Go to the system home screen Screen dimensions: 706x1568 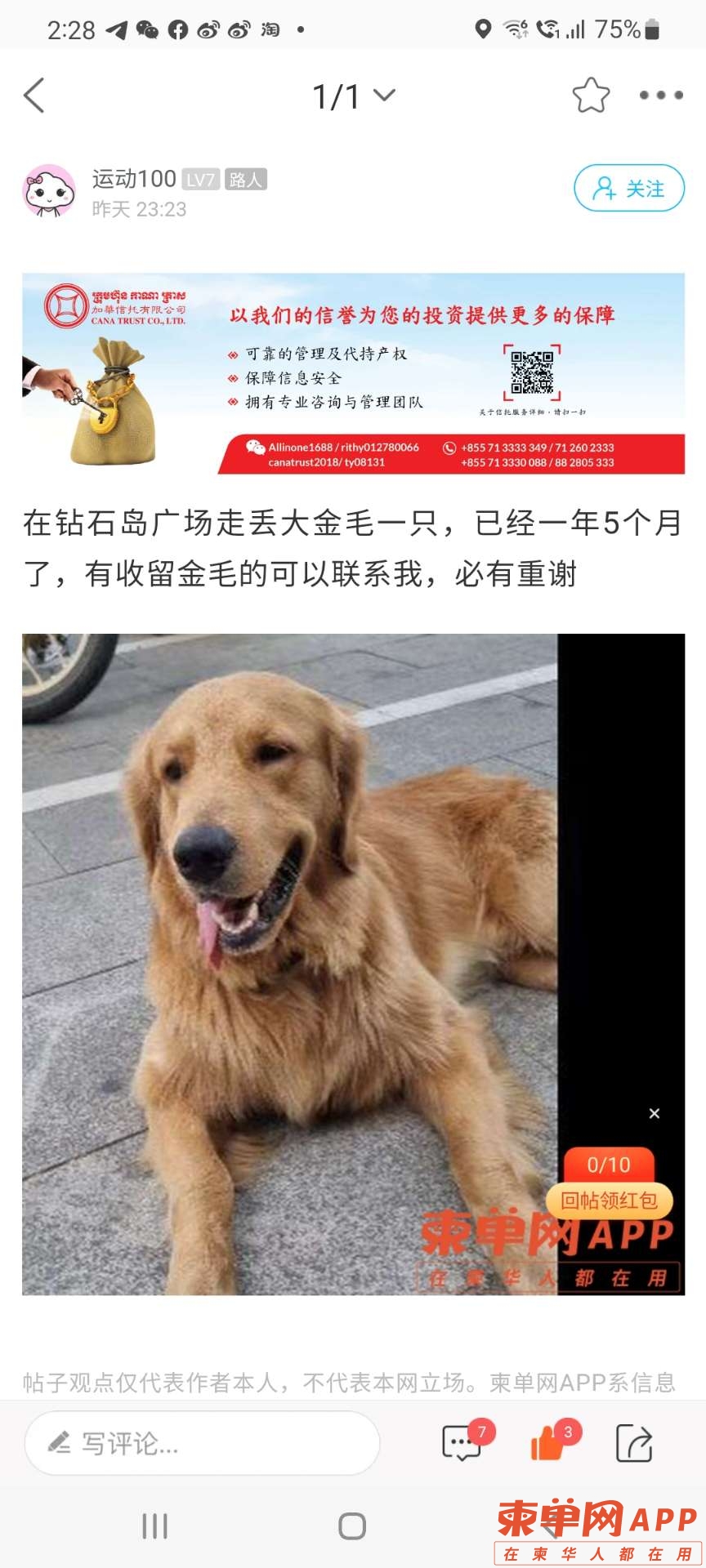(x=352, y=1526)
